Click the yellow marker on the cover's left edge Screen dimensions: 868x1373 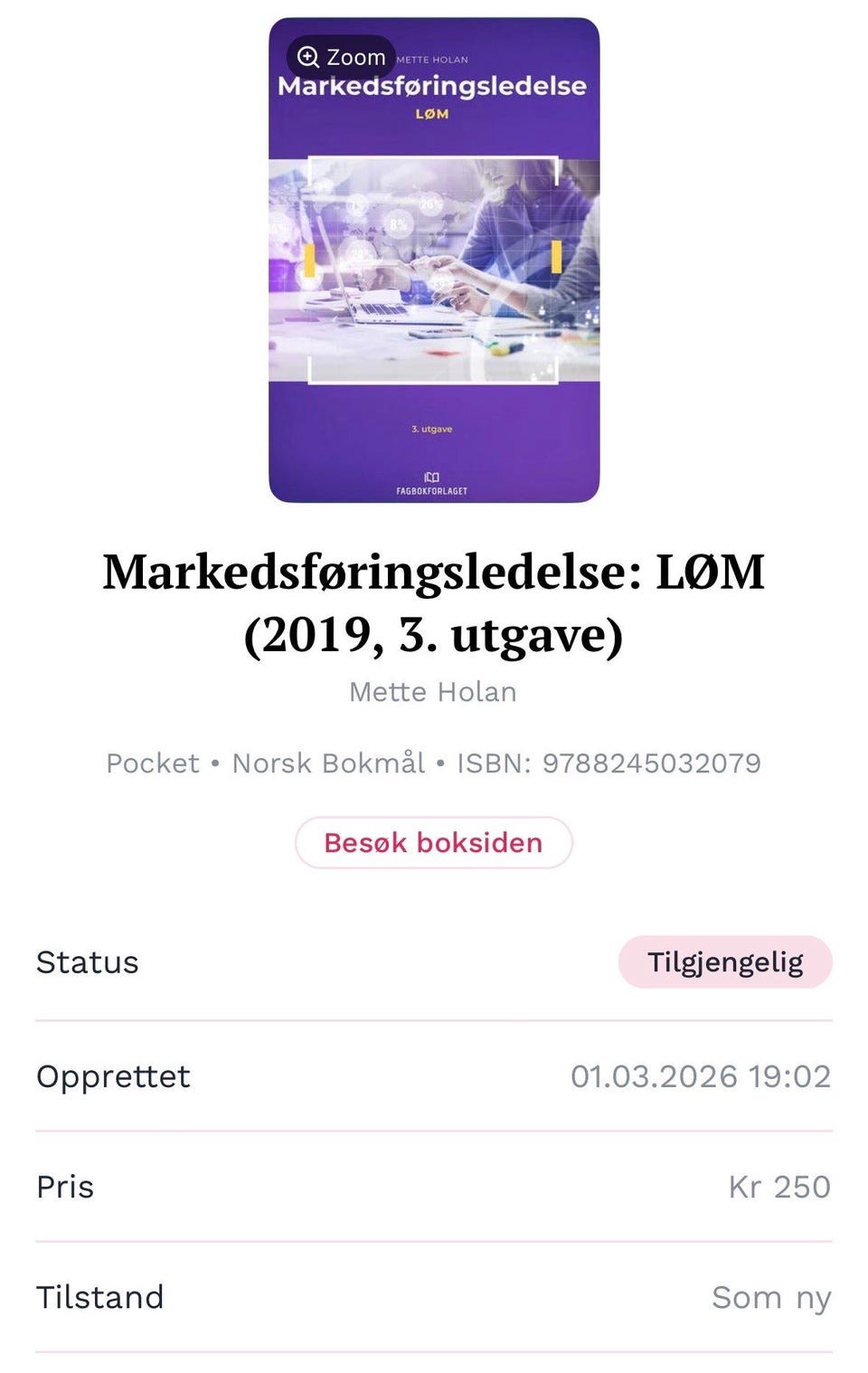pyautogui.click(x=307, y=260)
